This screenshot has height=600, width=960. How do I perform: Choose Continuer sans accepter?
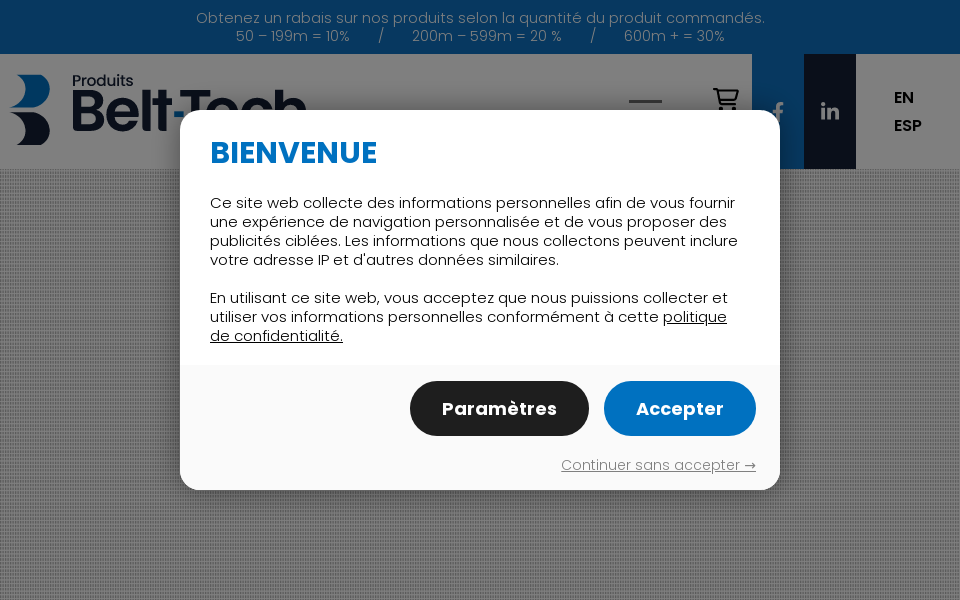tap(658, 465)
